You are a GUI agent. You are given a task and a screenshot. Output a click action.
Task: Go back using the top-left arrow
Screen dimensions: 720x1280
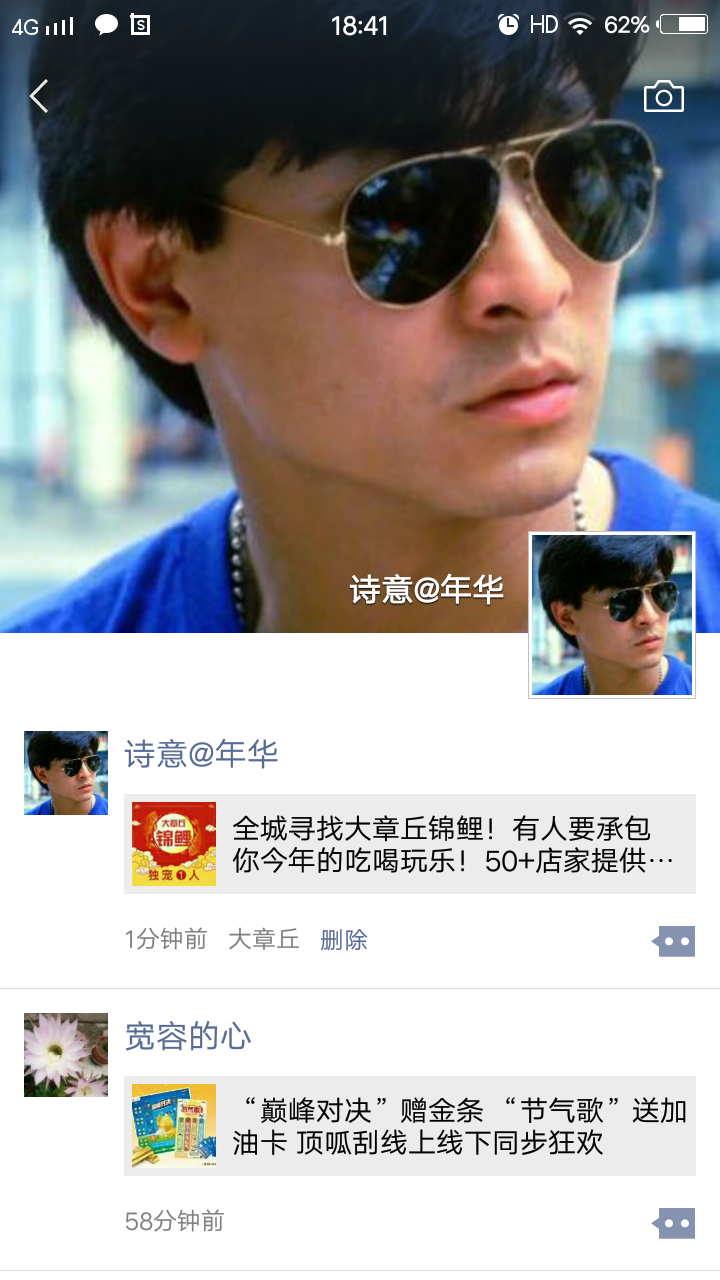tap(39, 97)
